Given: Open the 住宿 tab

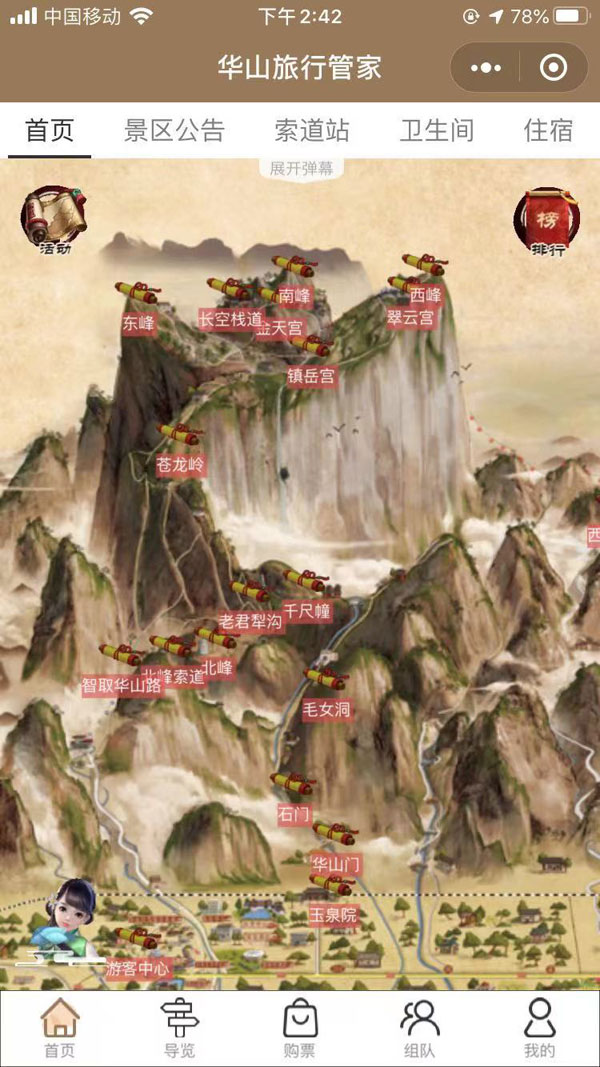Looking at the screenshot, I should click(548, 130).
